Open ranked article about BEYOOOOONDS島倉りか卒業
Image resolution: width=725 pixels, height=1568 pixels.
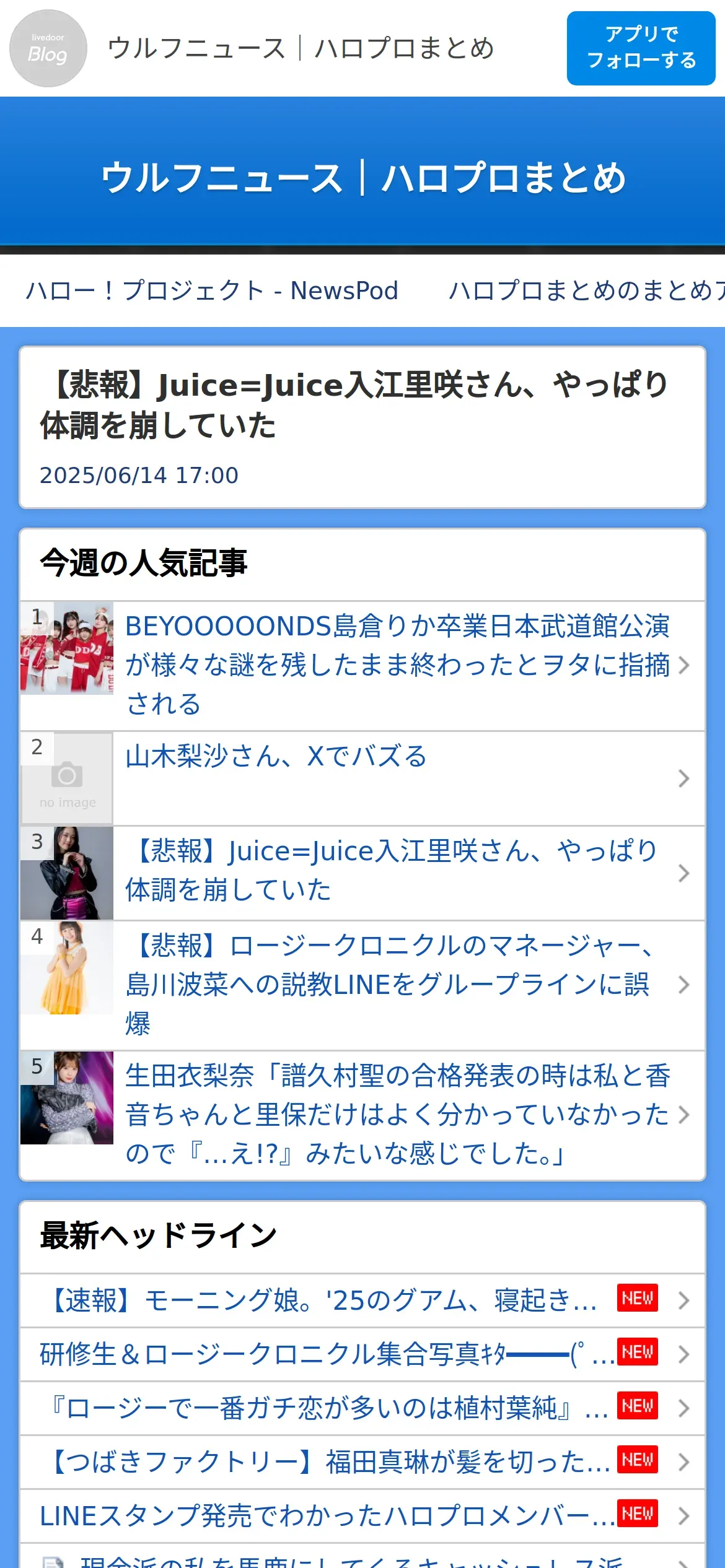pyautogui.click(x=397, y=665)
